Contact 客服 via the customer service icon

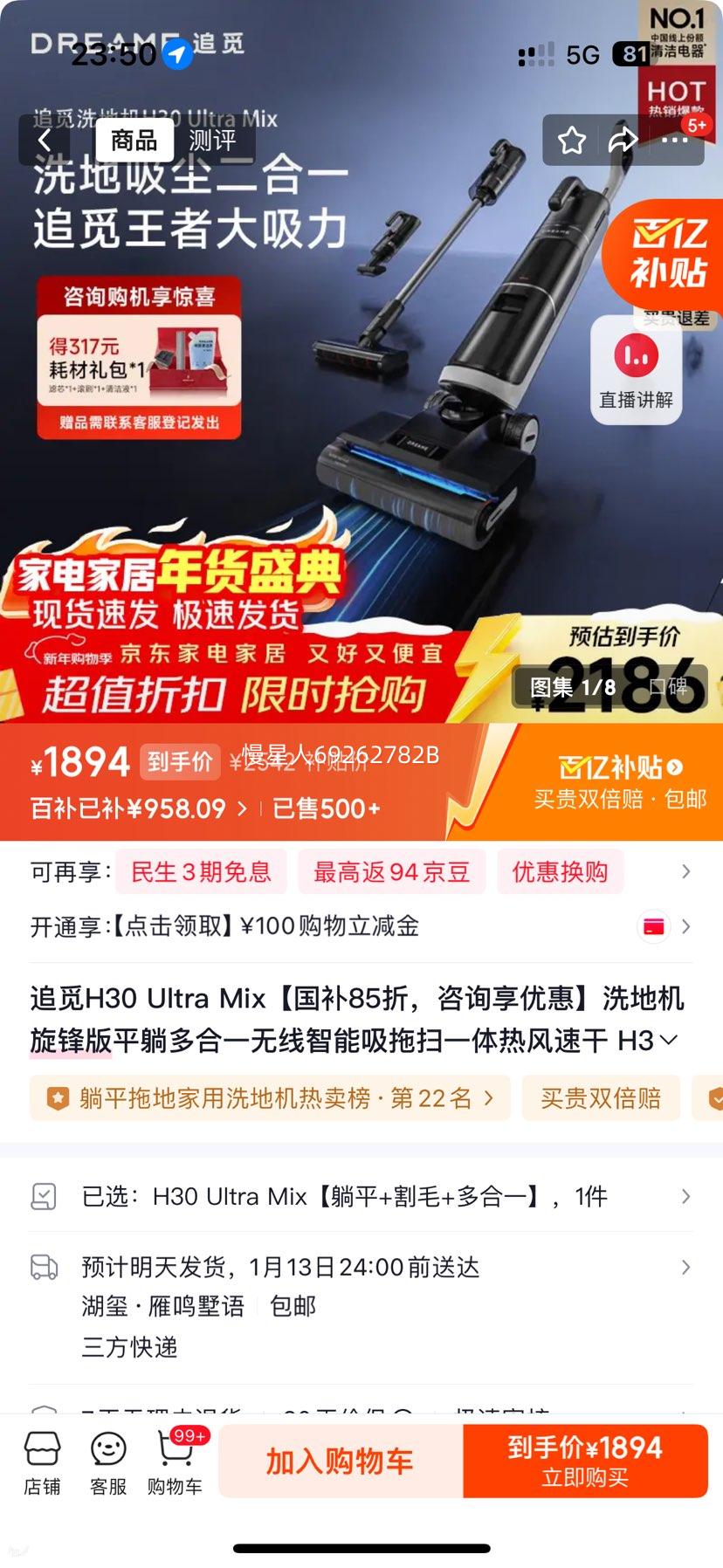108,1461
